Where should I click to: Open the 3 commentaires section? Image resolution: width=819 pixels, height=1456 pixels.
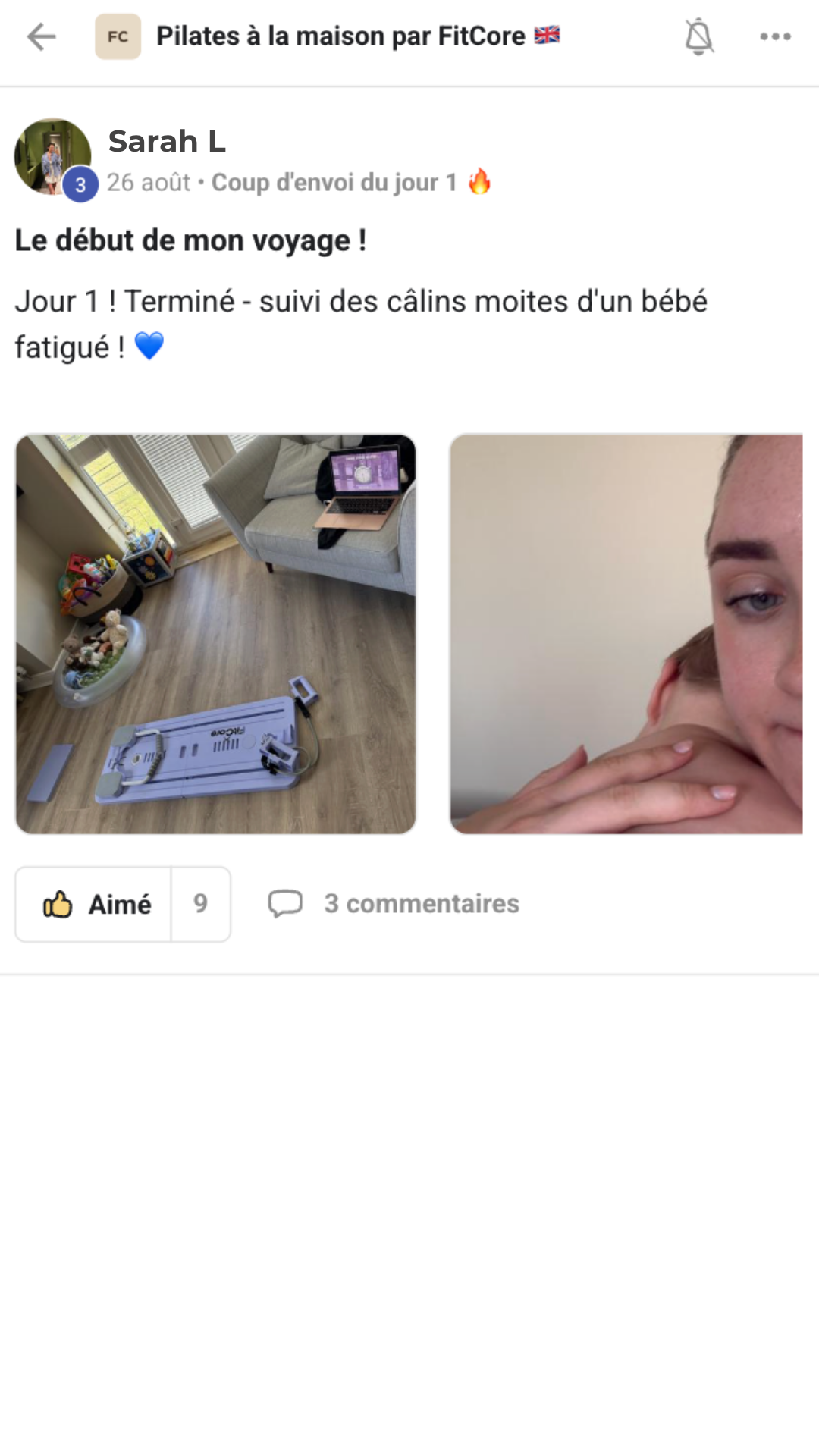(x=394, y=904)
